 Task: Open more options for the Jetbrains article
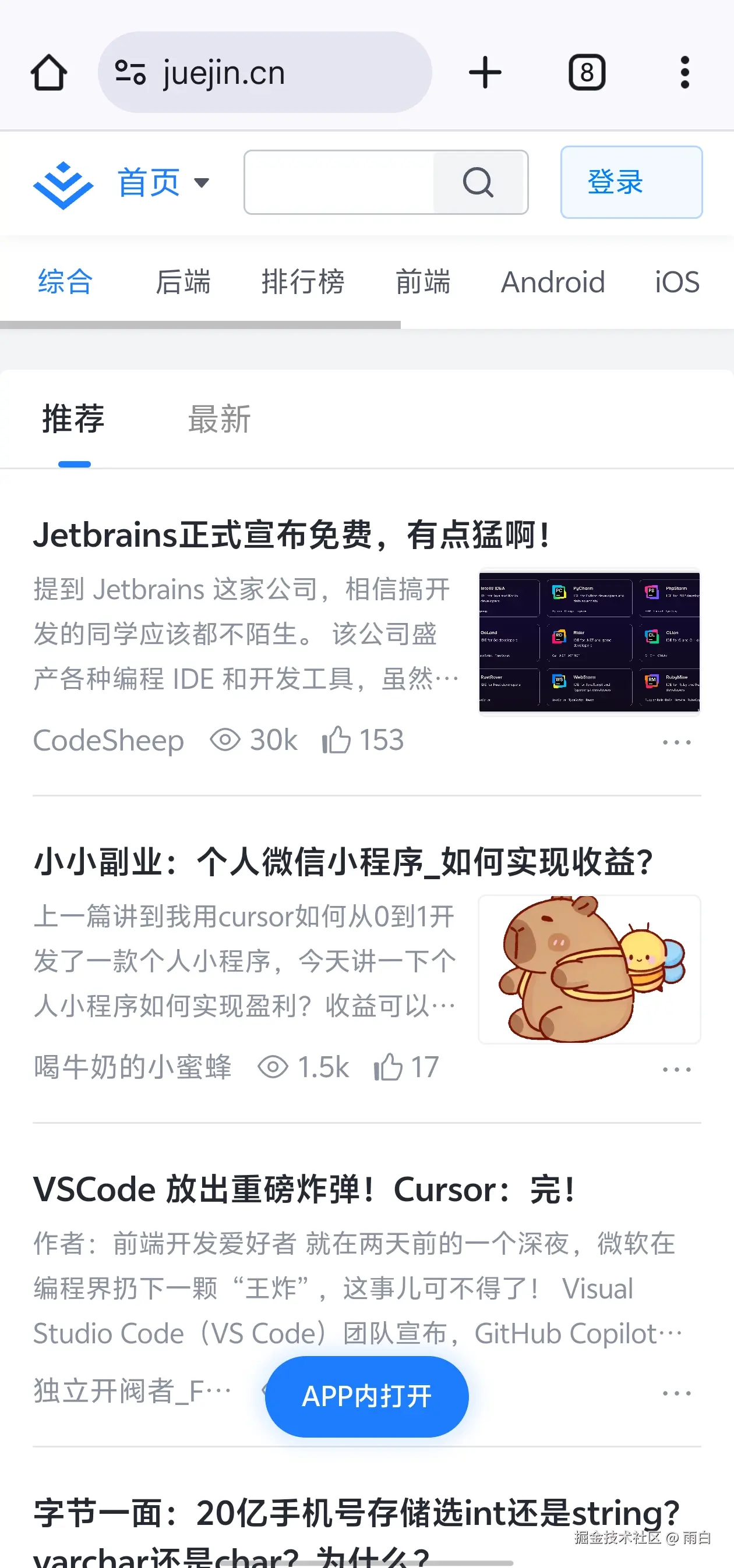point(677,742)
